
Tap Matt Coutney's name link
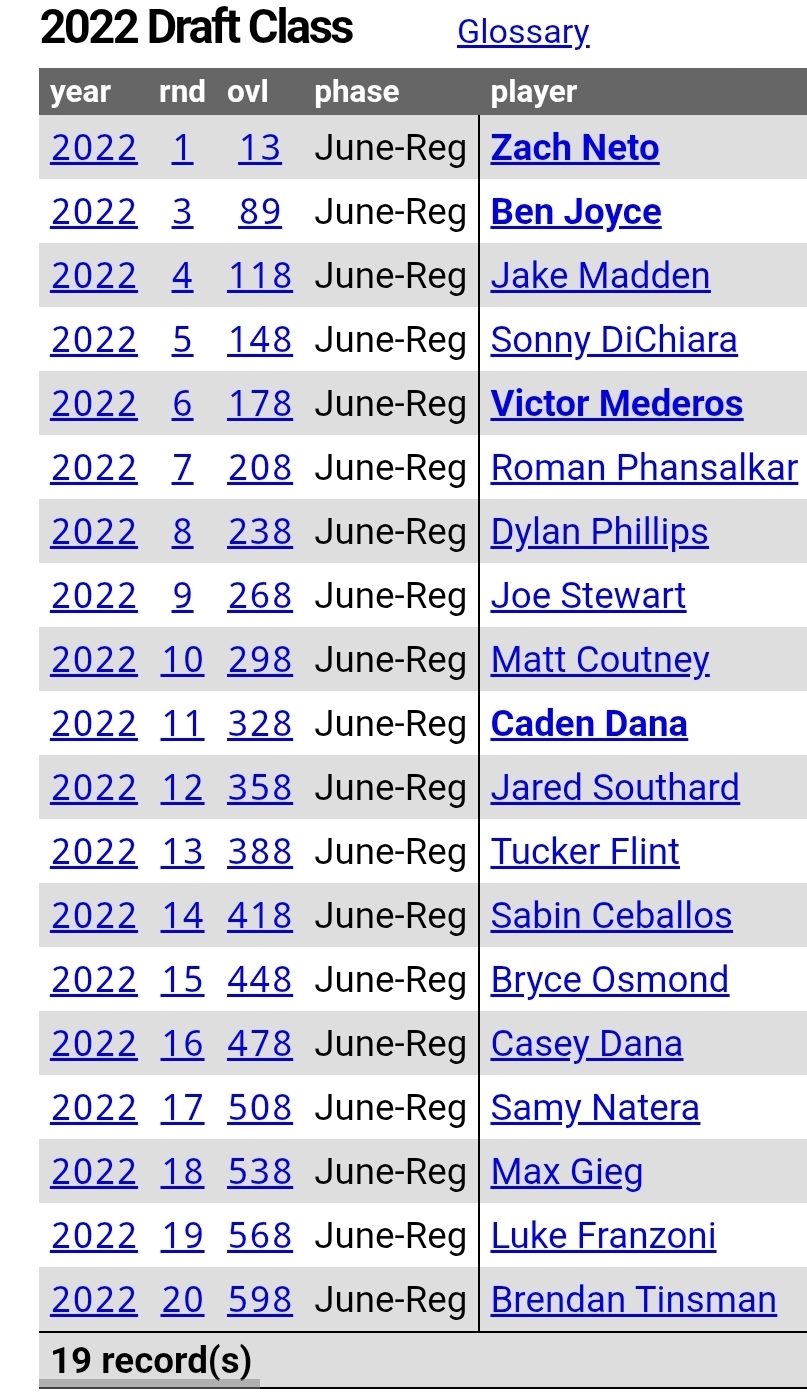tap(600, 660)
